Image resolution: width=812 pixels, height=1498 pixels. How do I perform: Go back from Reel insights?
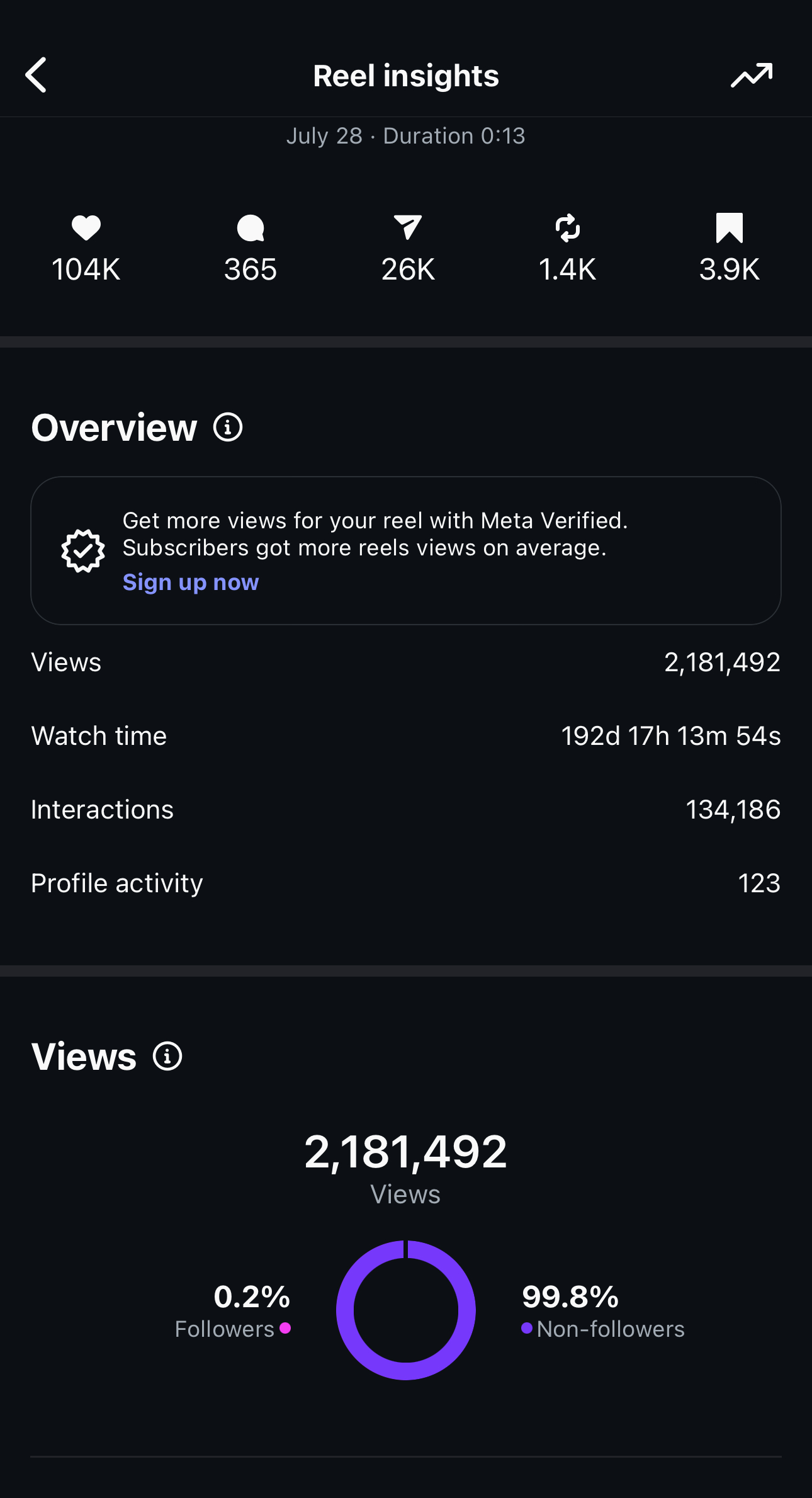tap(37, 76)
